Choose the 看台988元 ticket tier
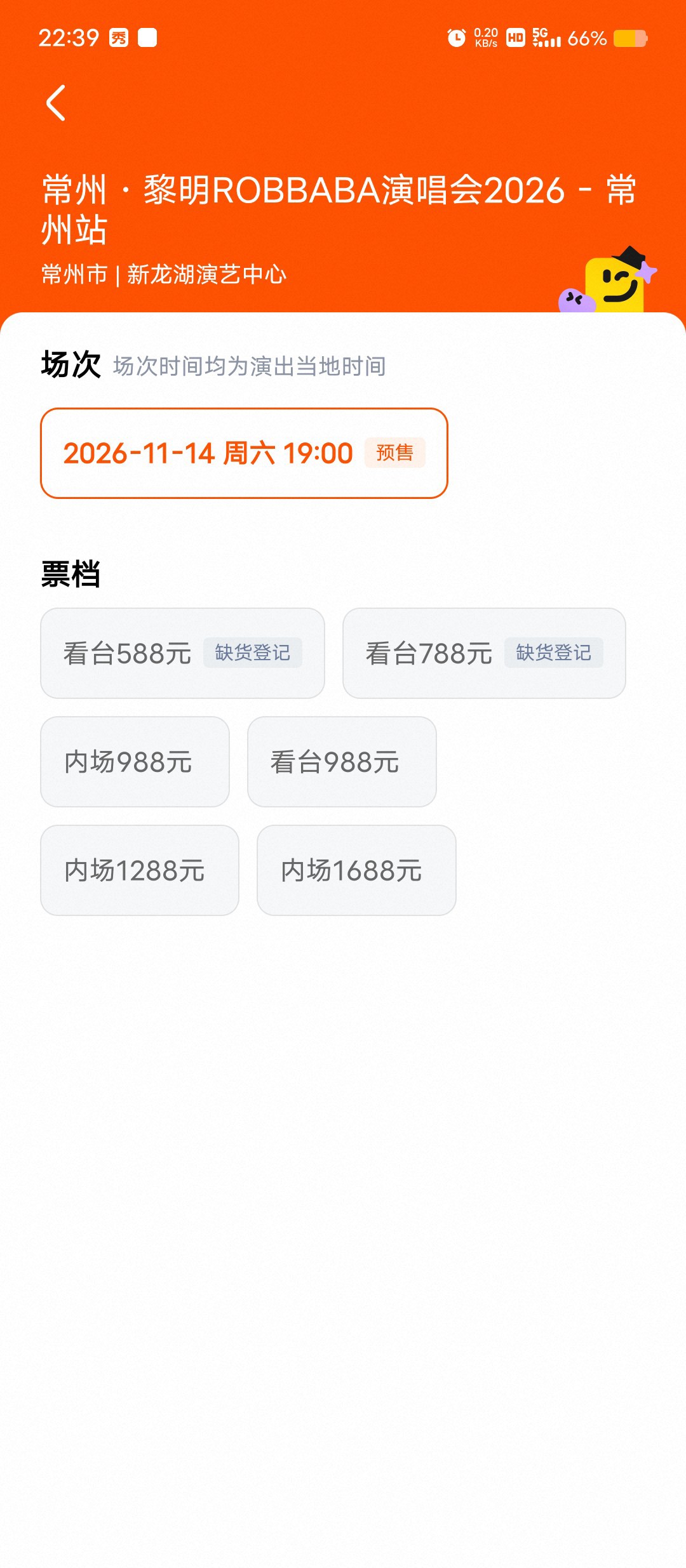 pos(342,762)
